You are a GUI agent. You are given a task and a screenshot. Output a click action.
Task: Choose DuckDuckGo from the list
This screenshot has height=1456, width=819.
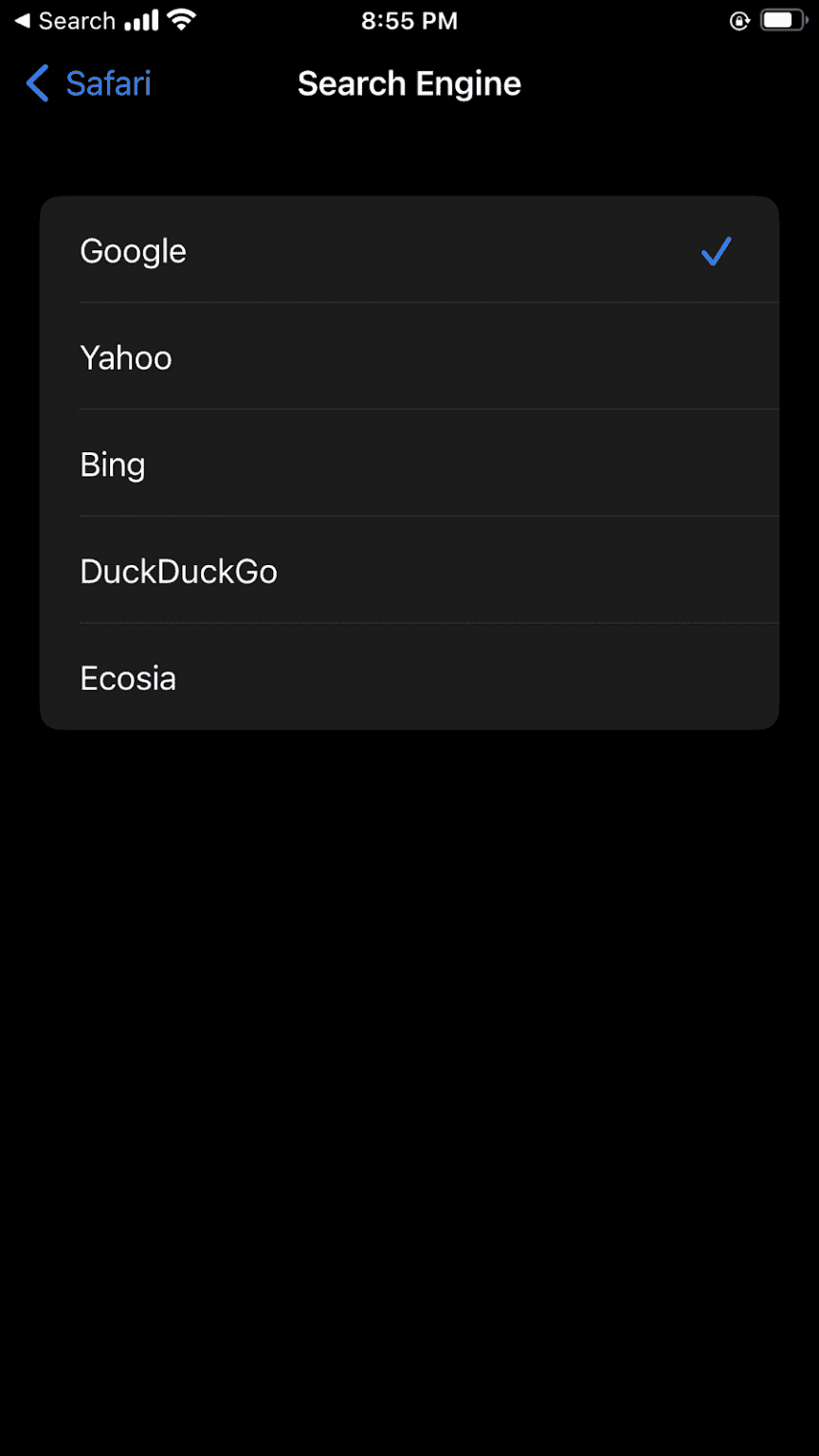click(x=409, y=571)
